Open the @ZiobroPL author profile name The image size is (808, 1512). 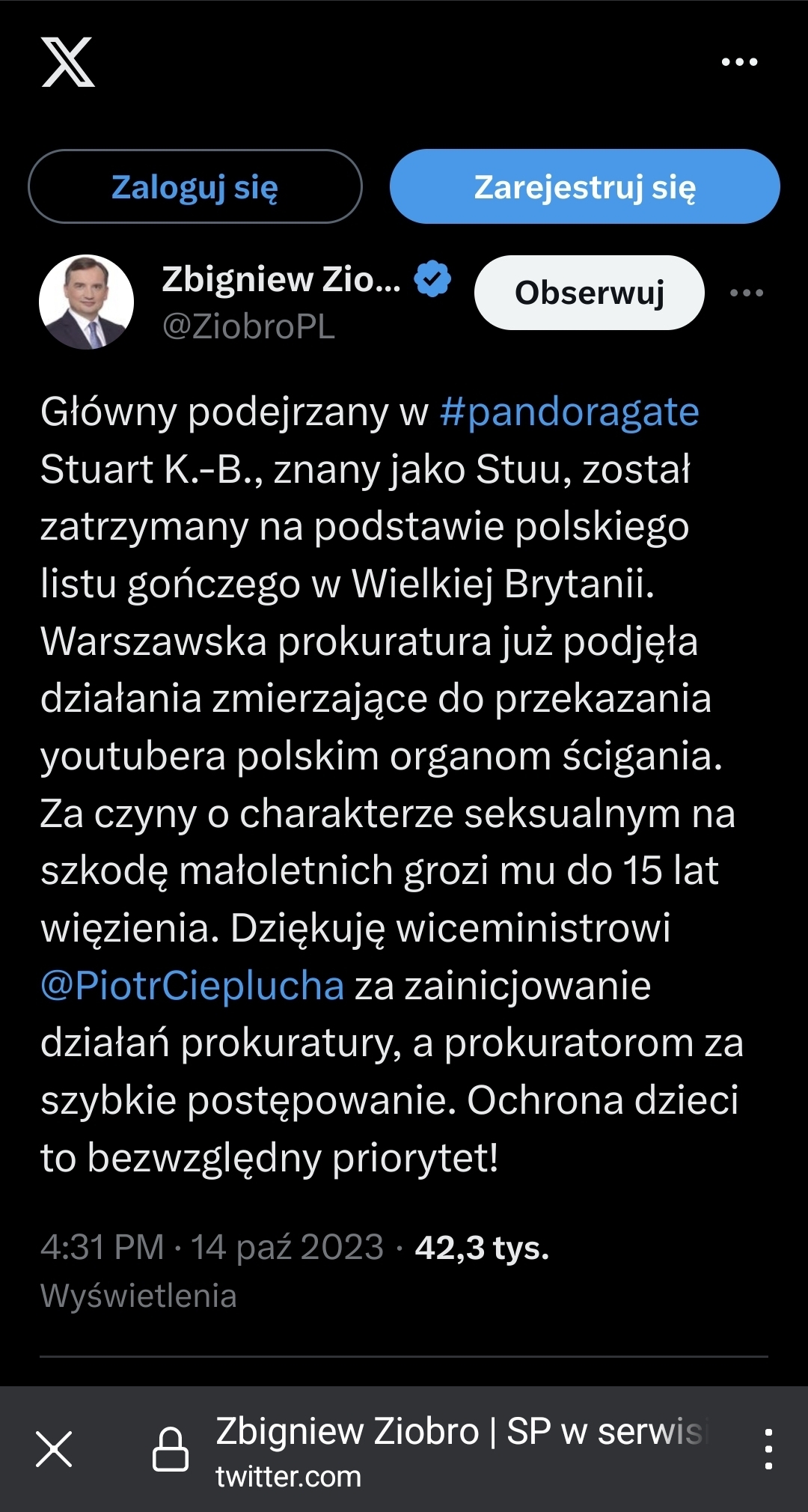click(x=281, y=280)
